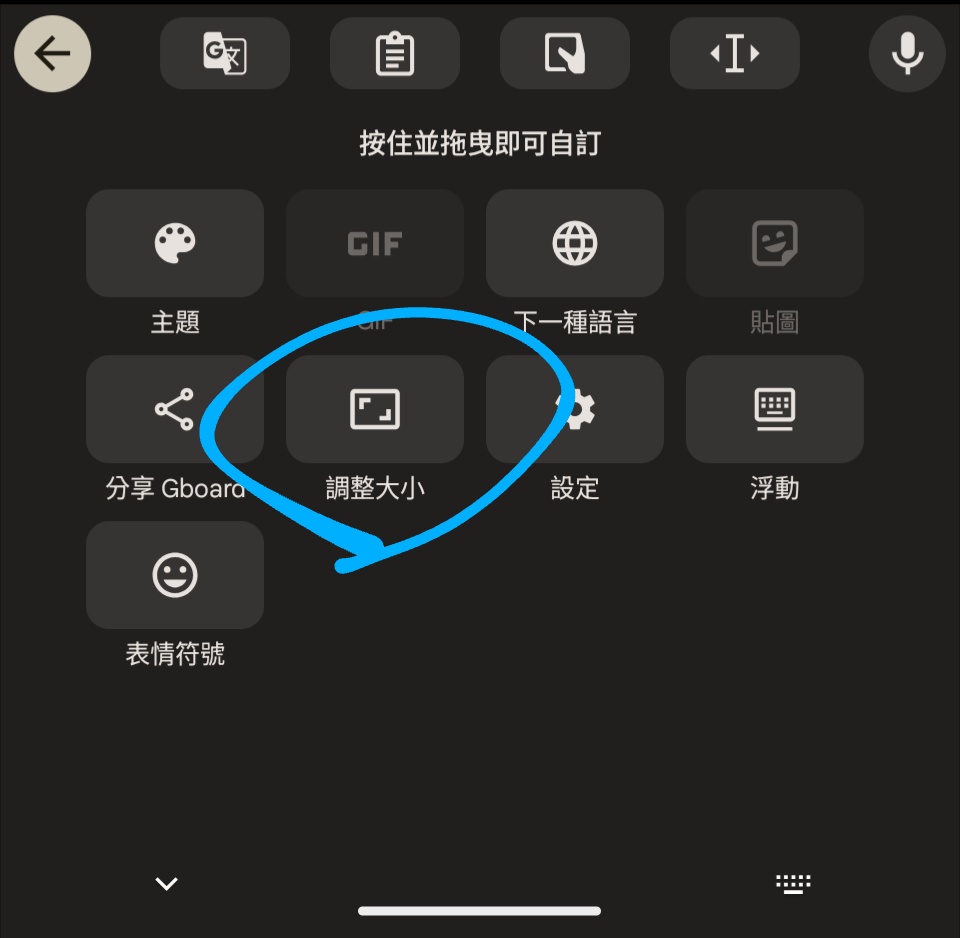Open the clipboard tool
The image size is (960, 938).
[x=395, y=54]
